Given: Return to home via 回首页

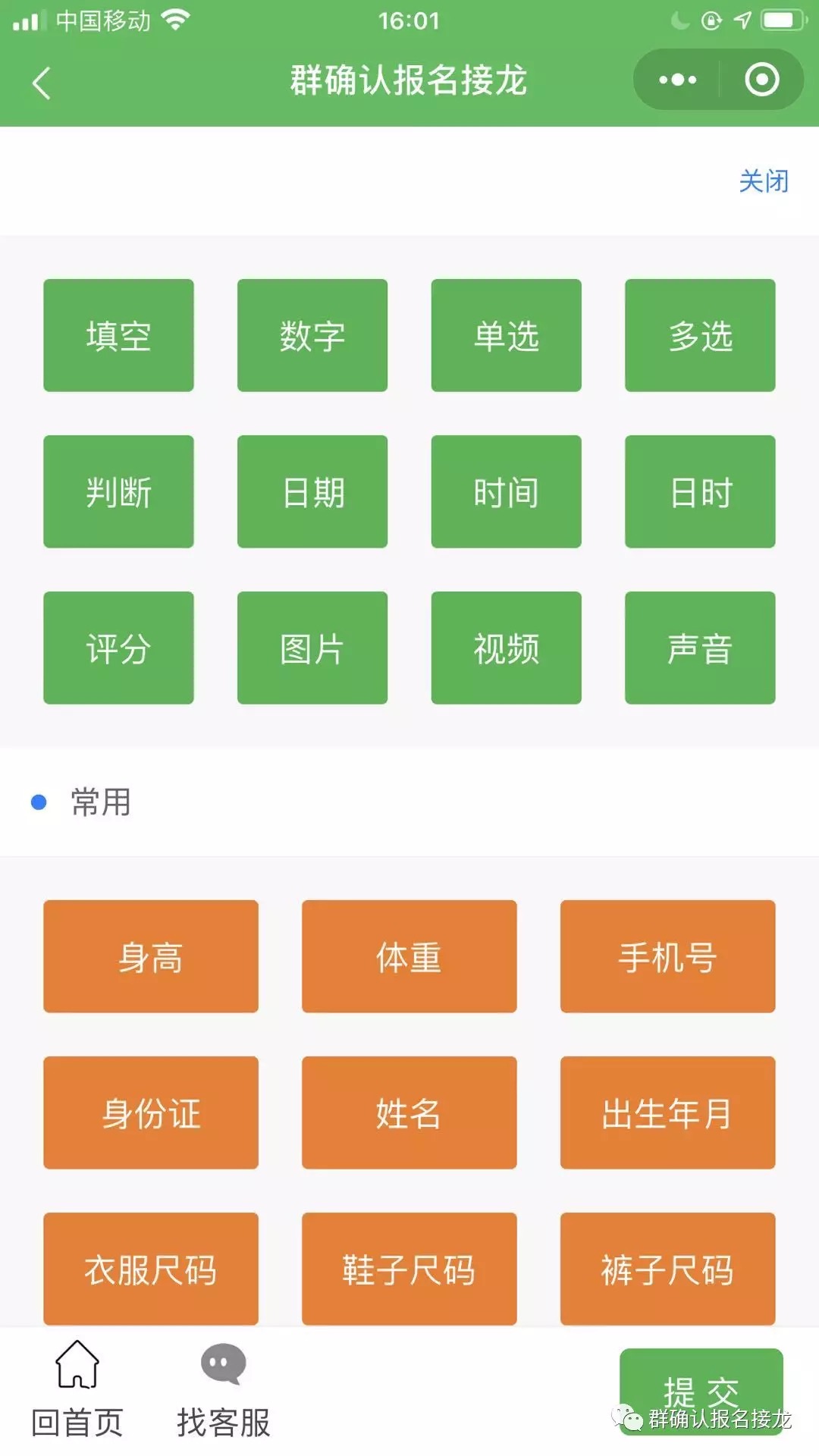Looking at the screenshot, I should [x=77, y=1389].
